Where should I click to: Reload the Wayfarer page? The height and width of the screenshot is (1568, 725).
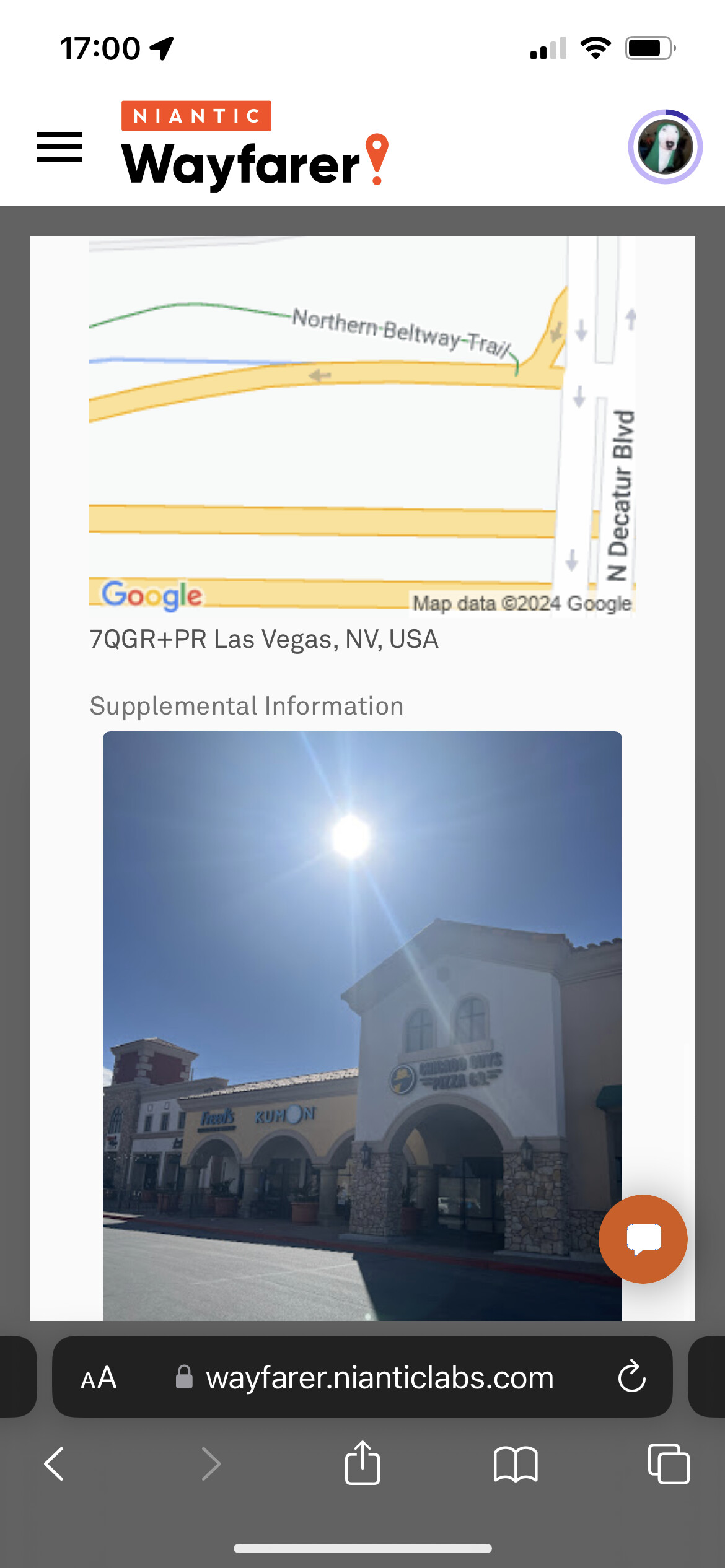[631, 1377]
